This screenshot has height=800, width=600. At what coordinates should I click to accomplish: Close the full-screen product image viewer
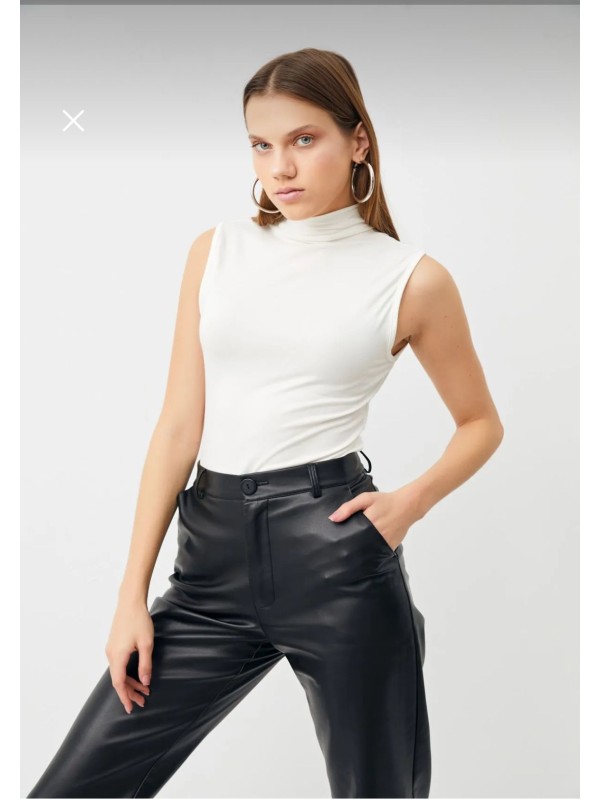(x=73, y=121)
